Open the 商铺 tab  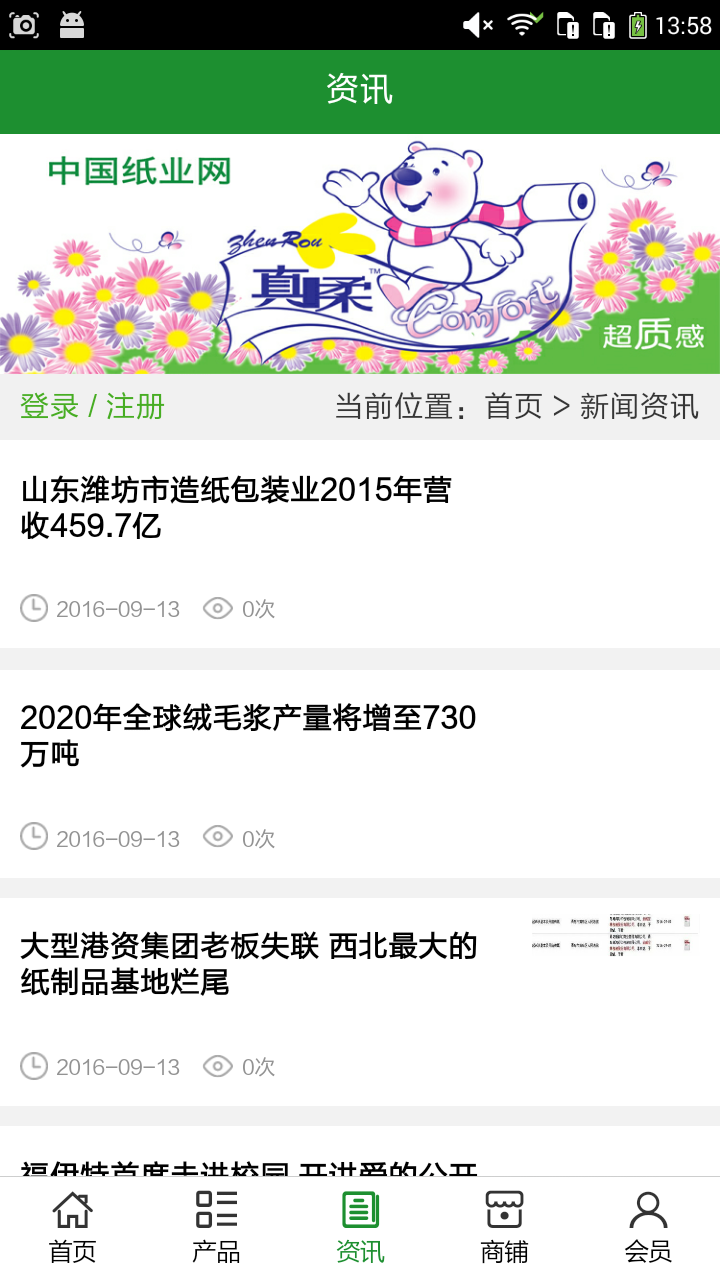504,1227
